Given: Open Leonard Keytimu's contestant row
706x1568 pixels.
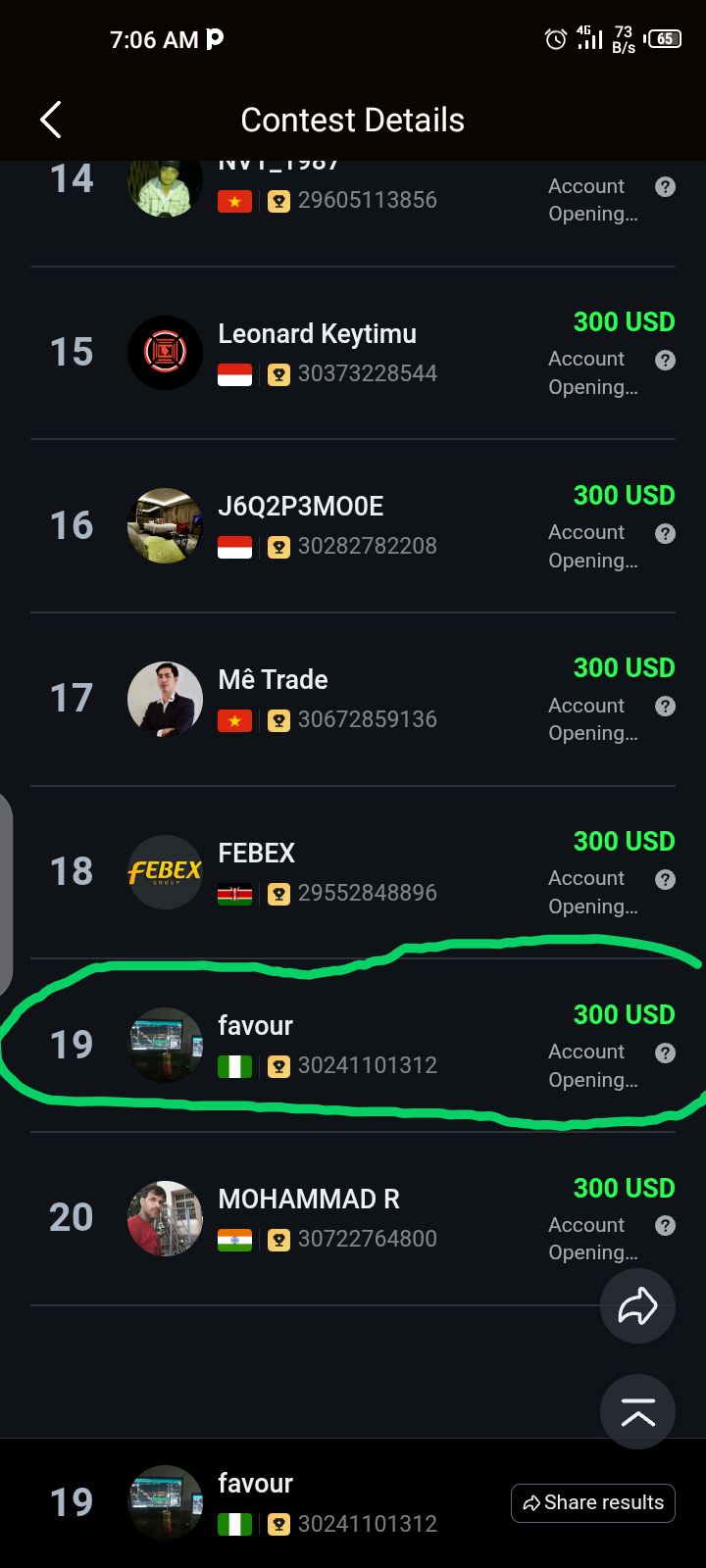Looking at the screenshot, I should [x=317, y=353].
